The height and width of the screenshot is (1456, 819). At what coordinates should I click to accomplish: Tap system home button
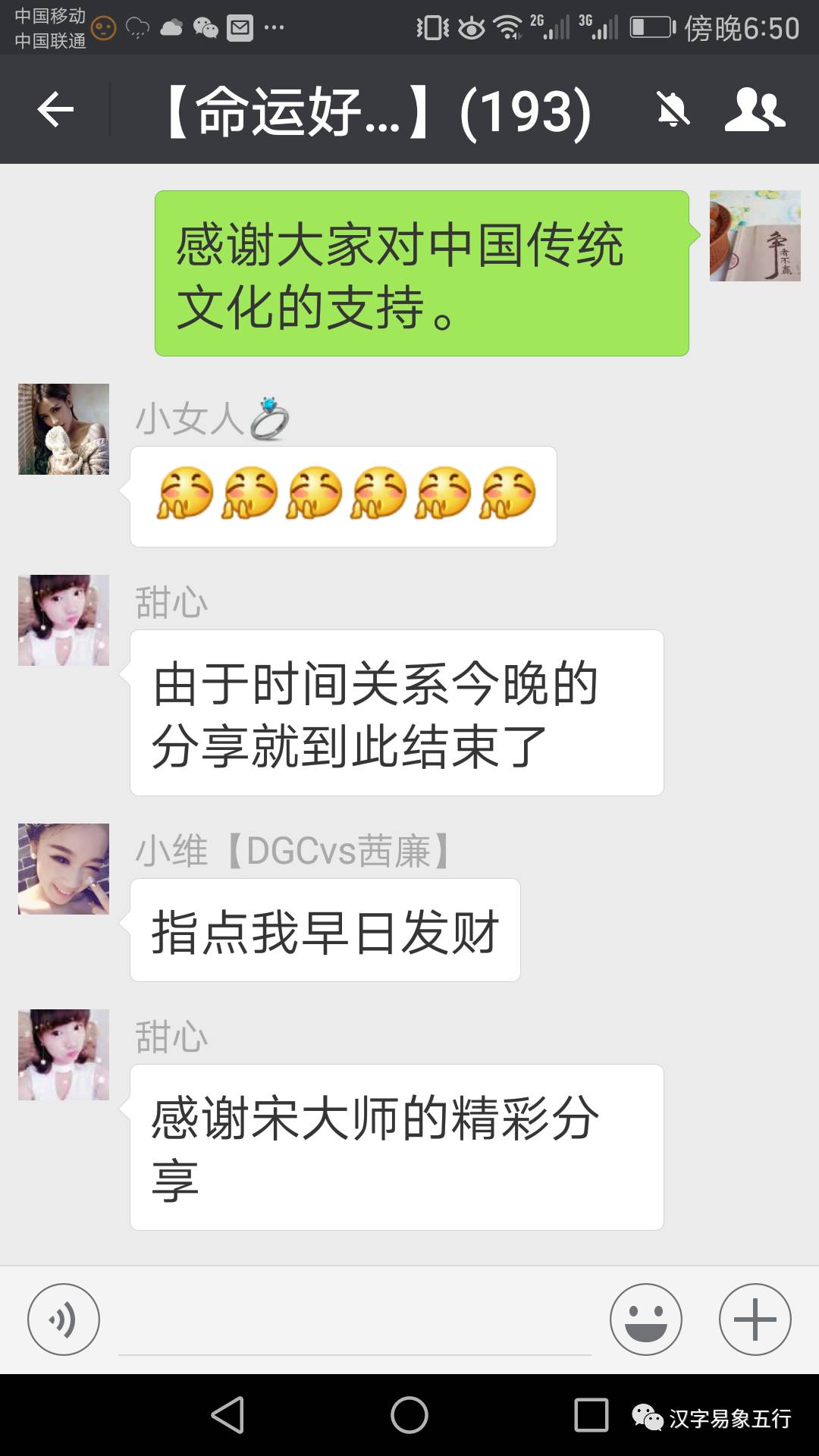[x=409, y=1415]
